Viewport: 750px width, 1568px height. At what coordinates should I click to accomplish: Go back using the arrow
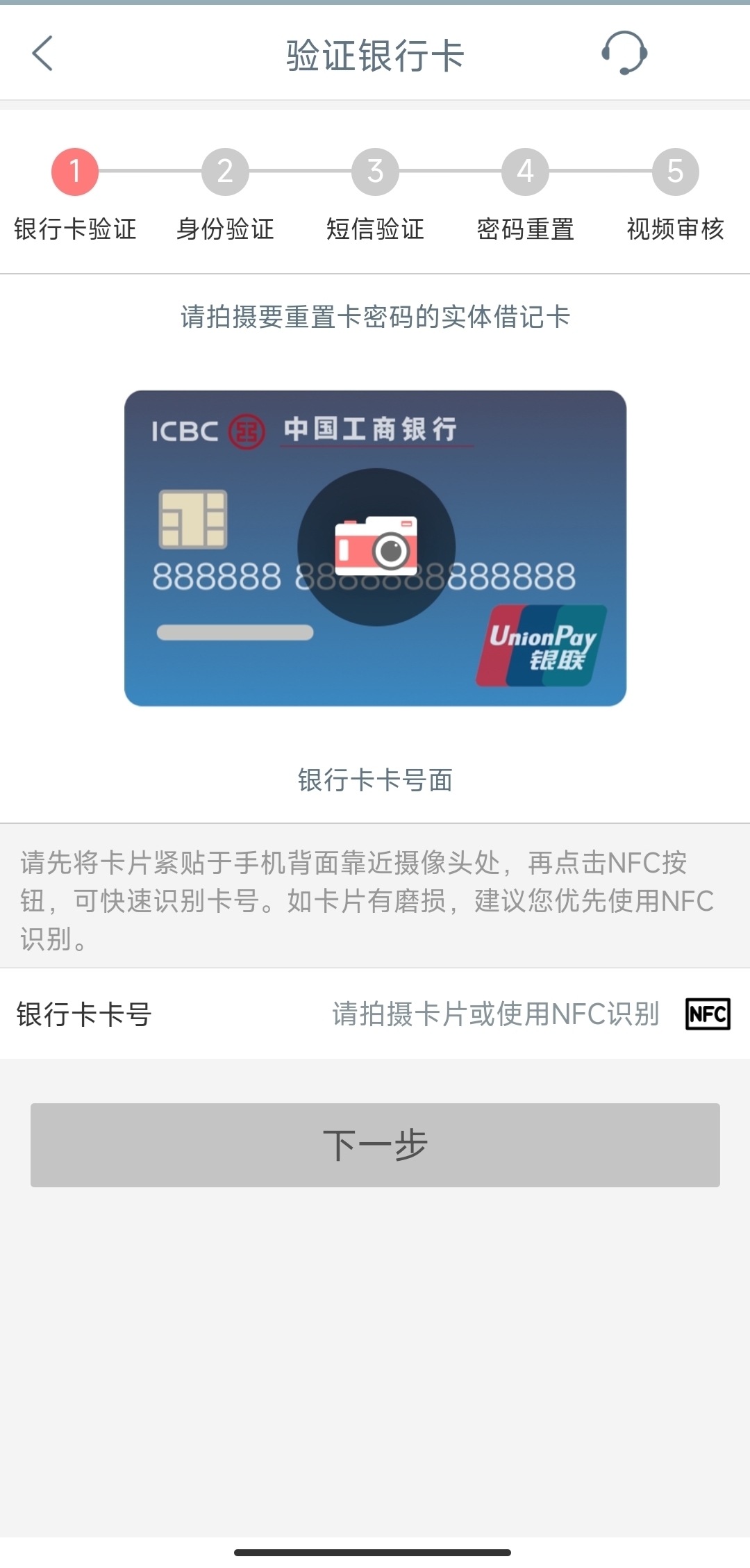tap(42, 53)
